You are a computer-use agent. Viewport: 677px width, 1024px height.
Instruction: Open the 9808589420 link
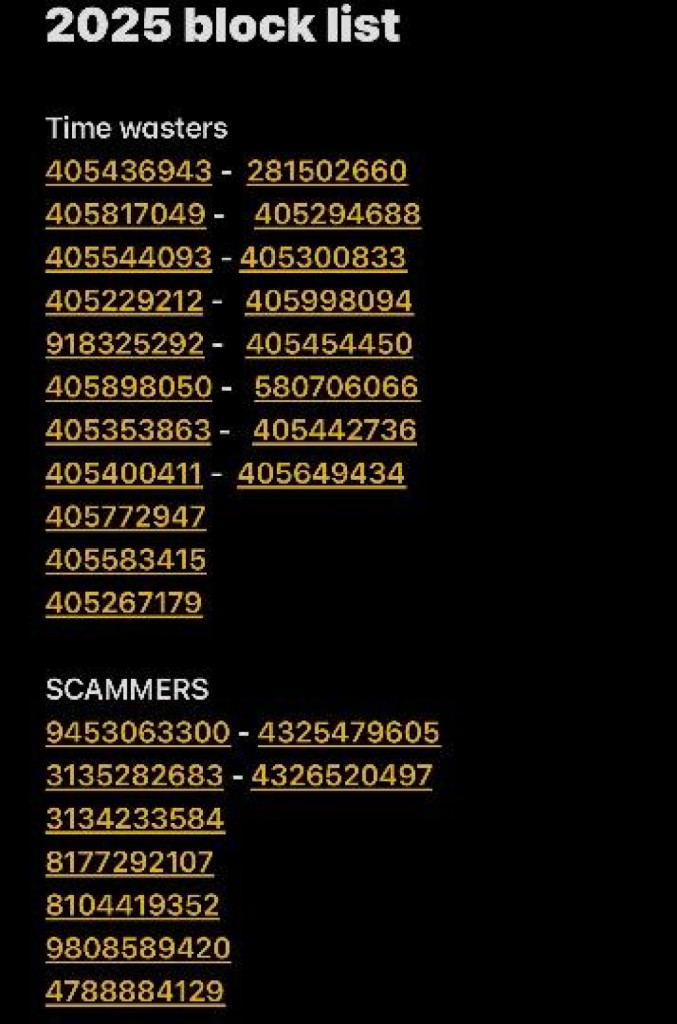(138, 948)
